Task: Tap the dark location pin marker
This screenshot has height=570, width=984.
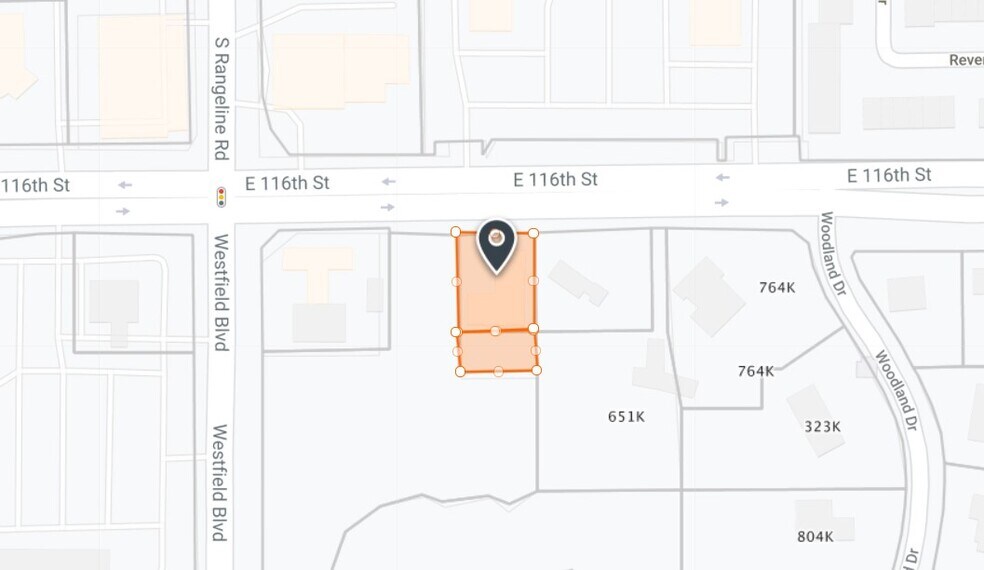Action: click(496, 244)
